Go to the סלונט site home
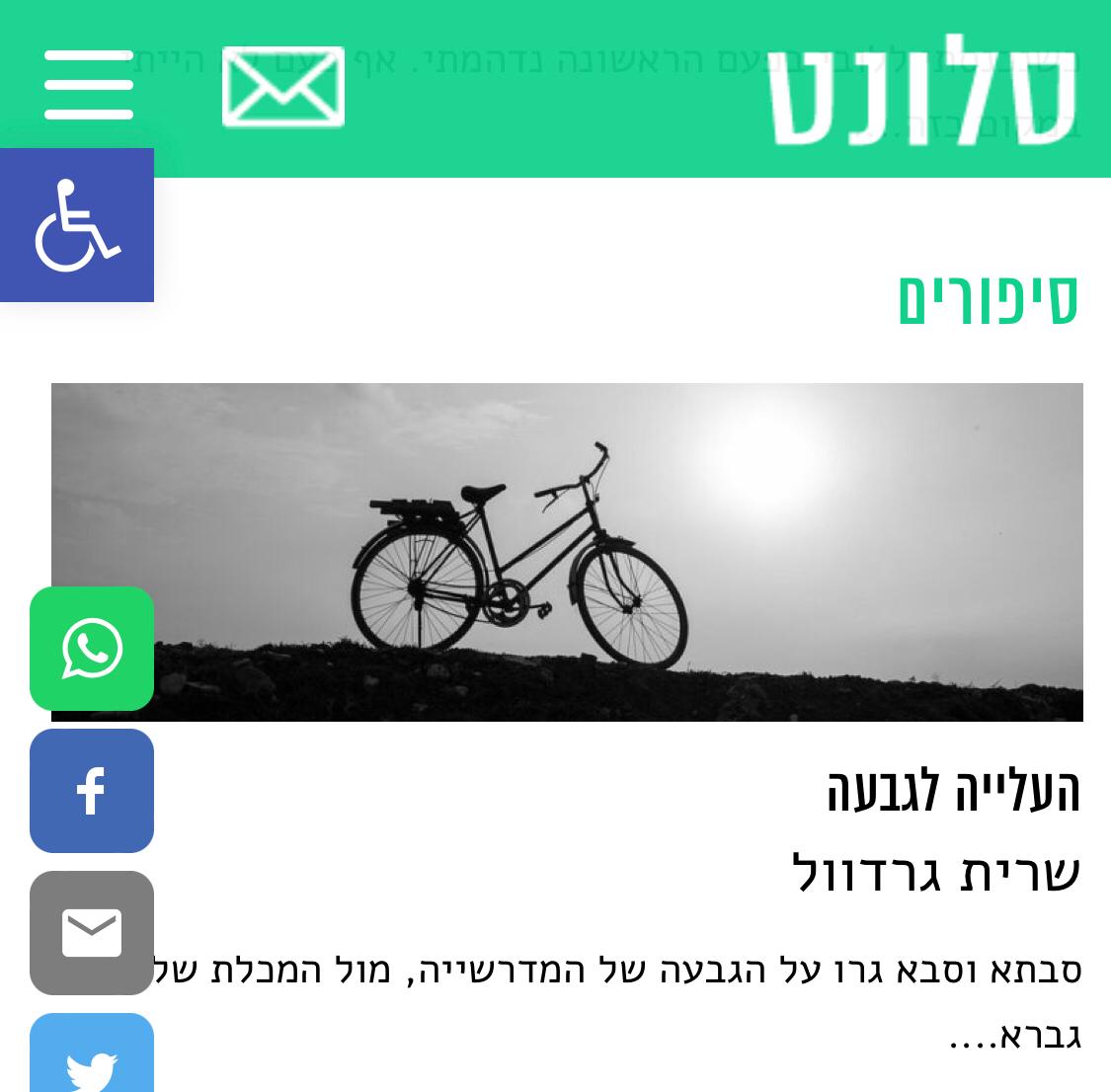Screen dimensions: 1111x1092 [x=922, y=91]
